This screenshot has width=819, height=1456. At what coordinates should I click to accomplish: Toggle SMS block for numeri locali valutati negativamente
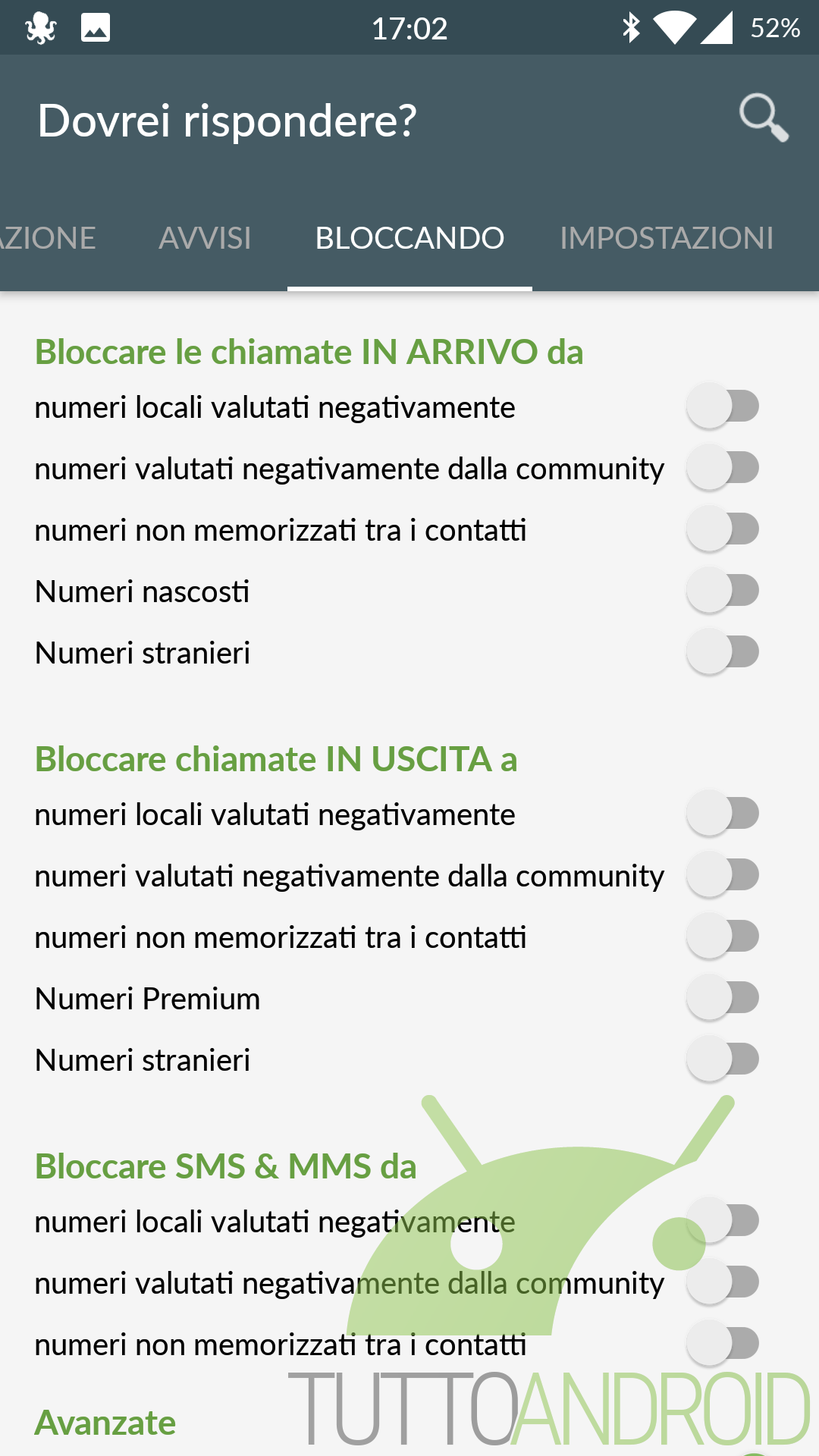[723, 1221]
